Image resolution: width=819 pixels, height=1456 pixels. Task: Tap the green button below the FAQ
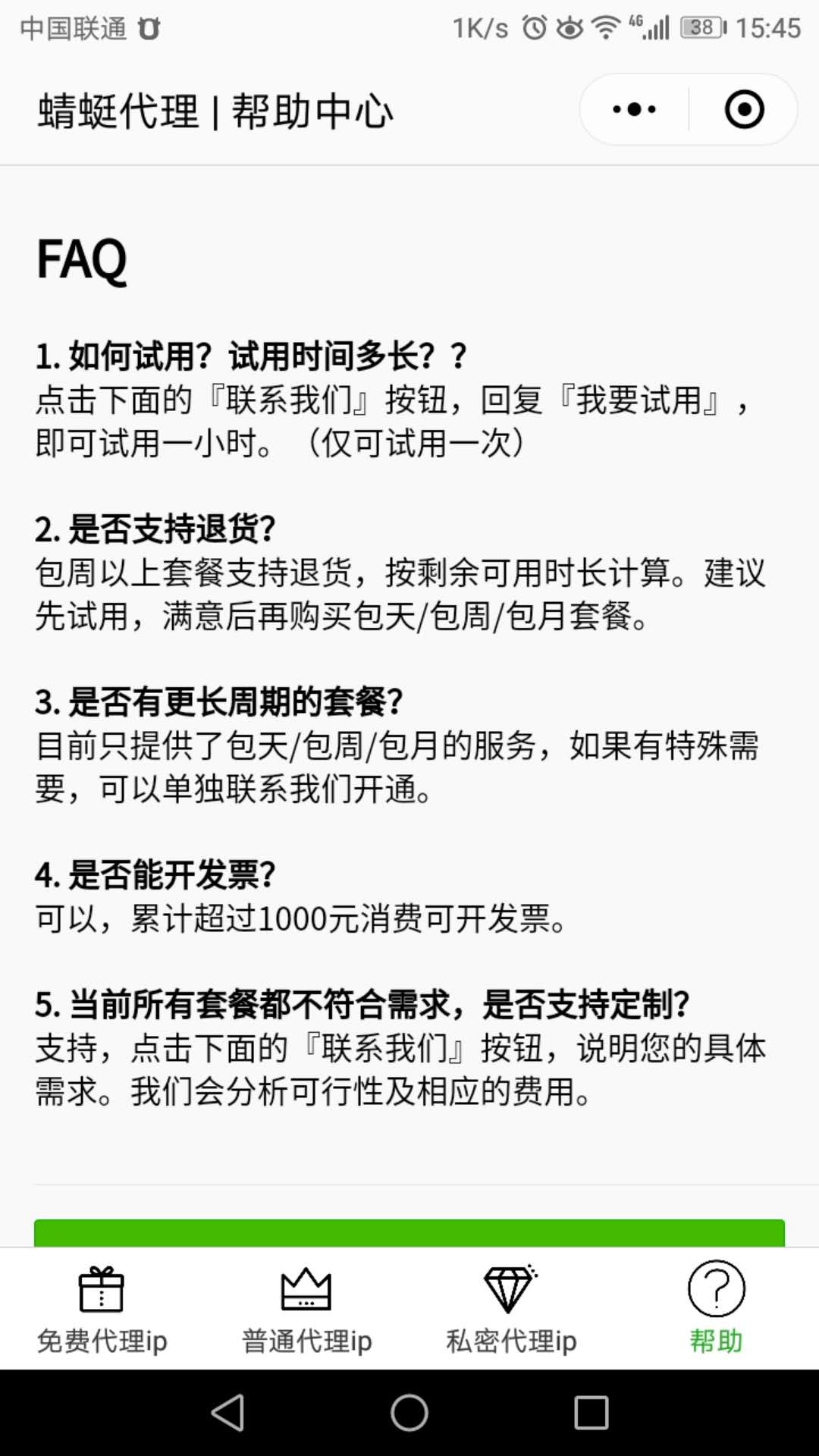[x=409, y=1233]
